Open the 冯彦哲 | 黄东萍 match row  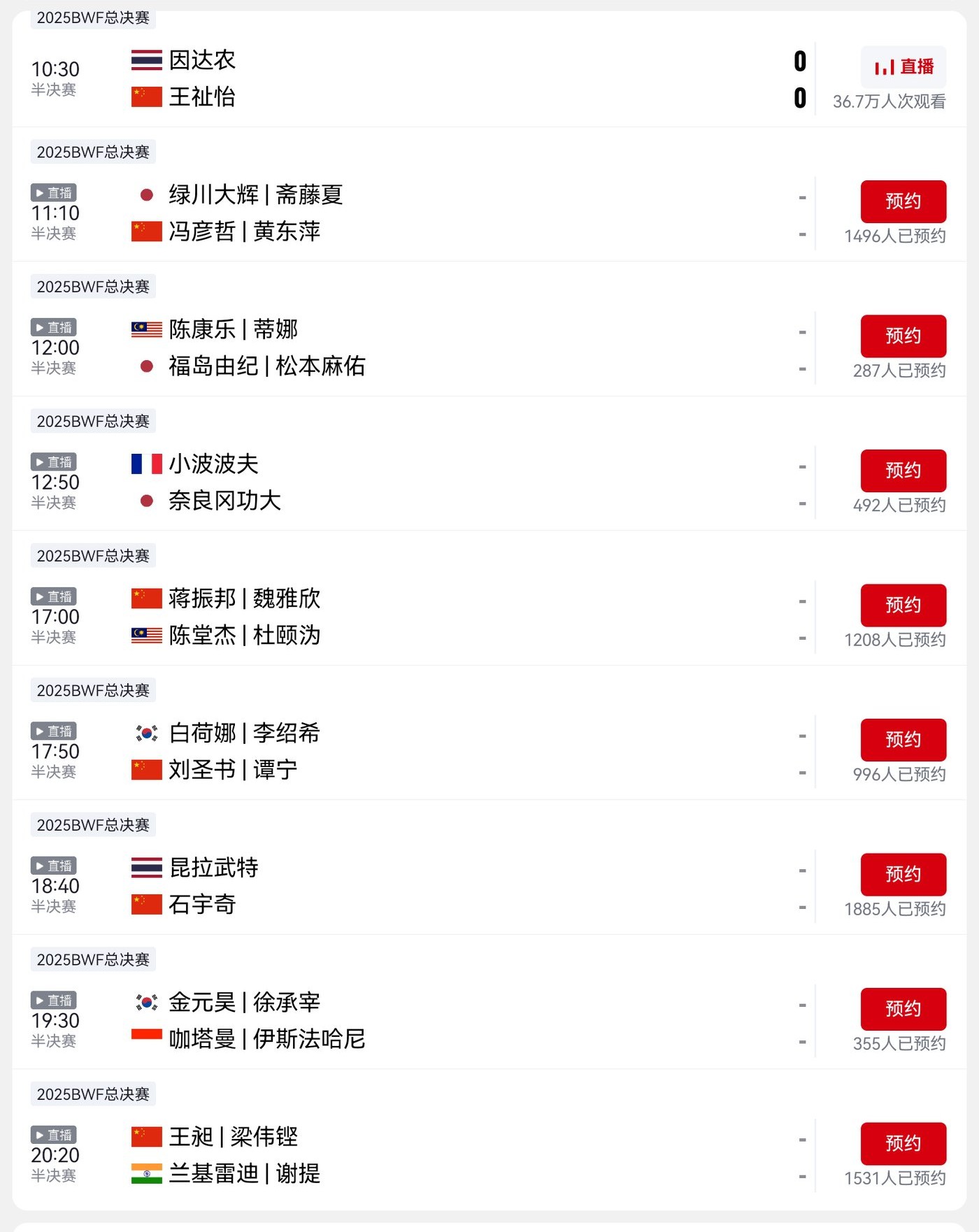point(245,231)
